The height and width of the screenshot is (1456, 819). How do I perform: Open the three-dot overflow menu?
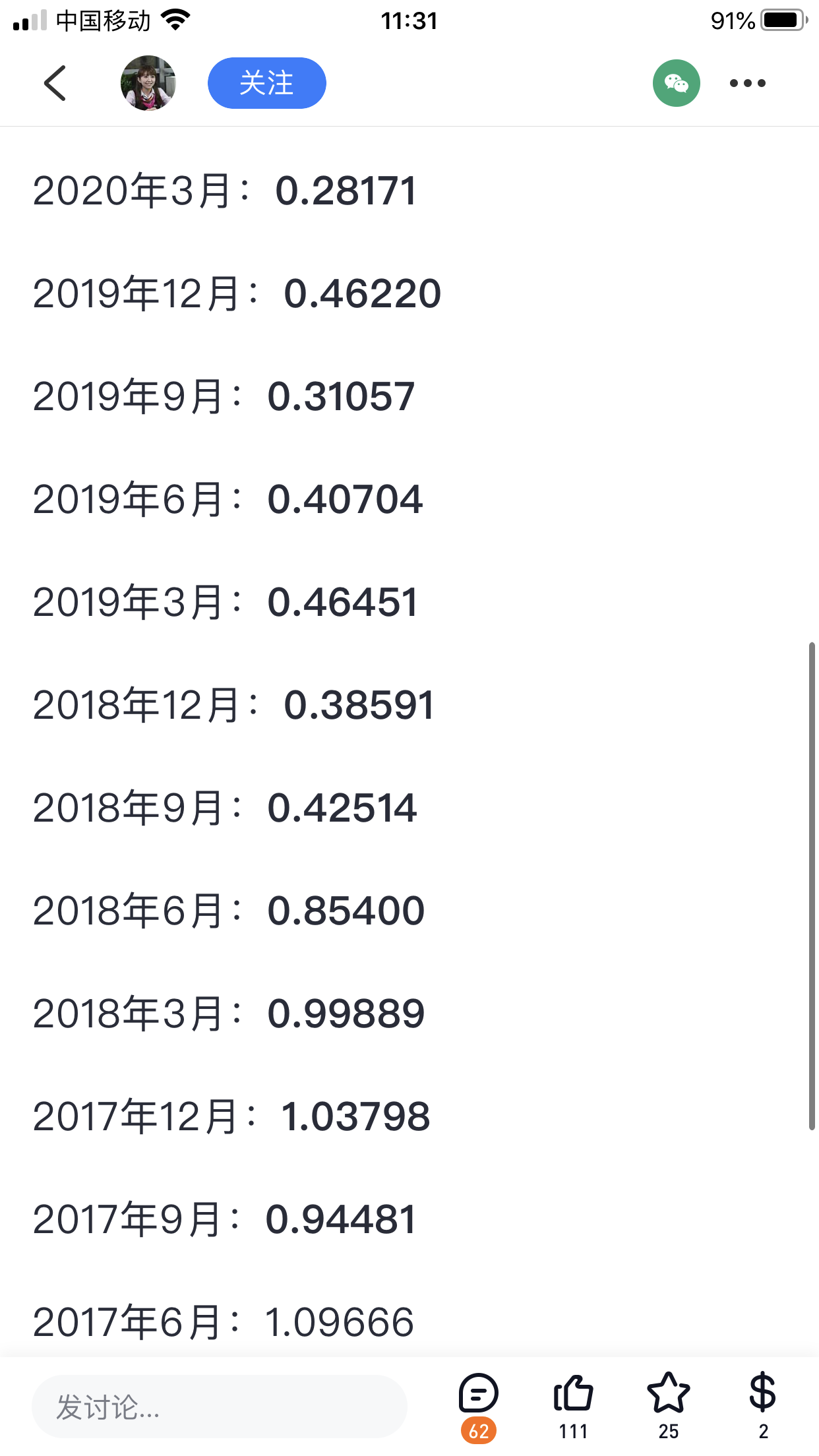[747, 83]
